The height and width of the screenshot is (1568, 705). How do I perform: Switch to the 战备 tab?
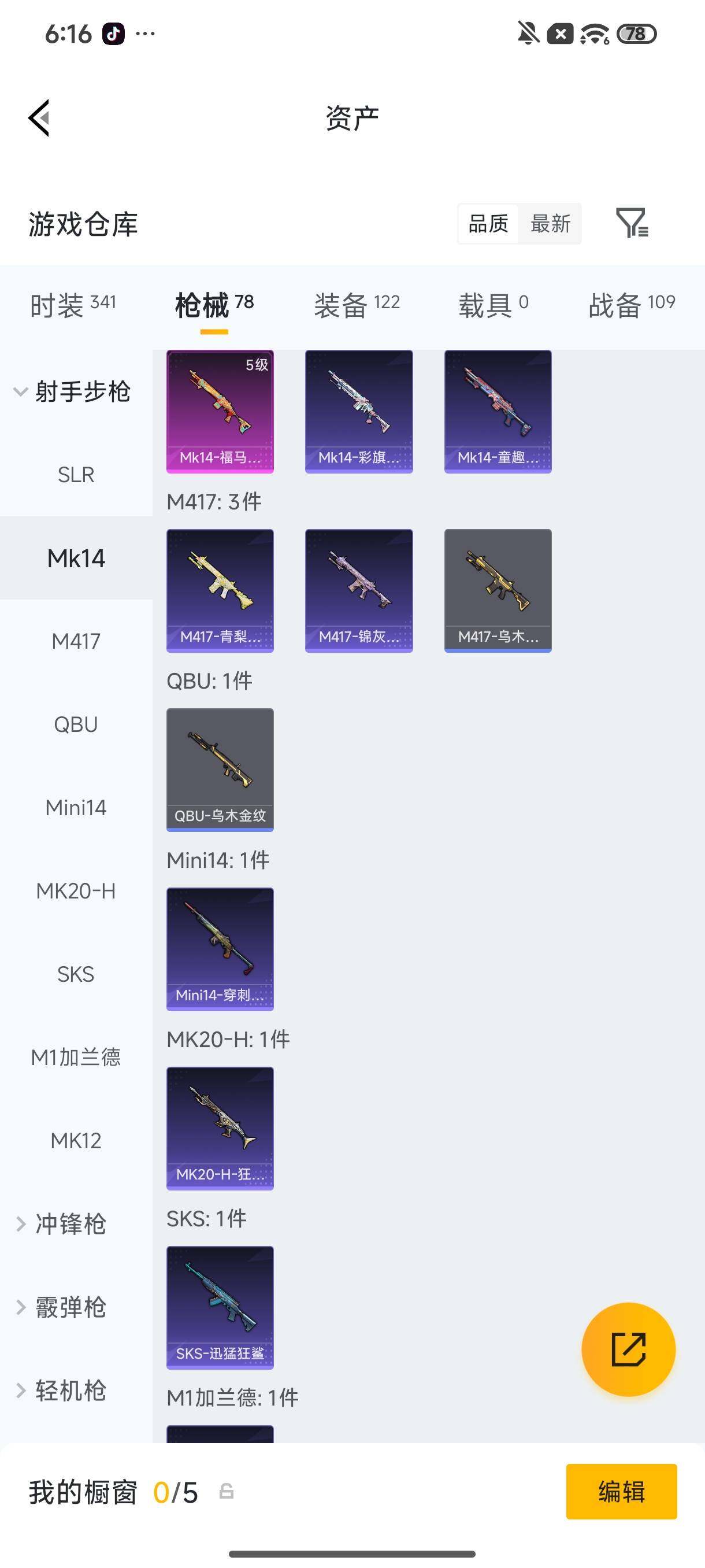632,304
